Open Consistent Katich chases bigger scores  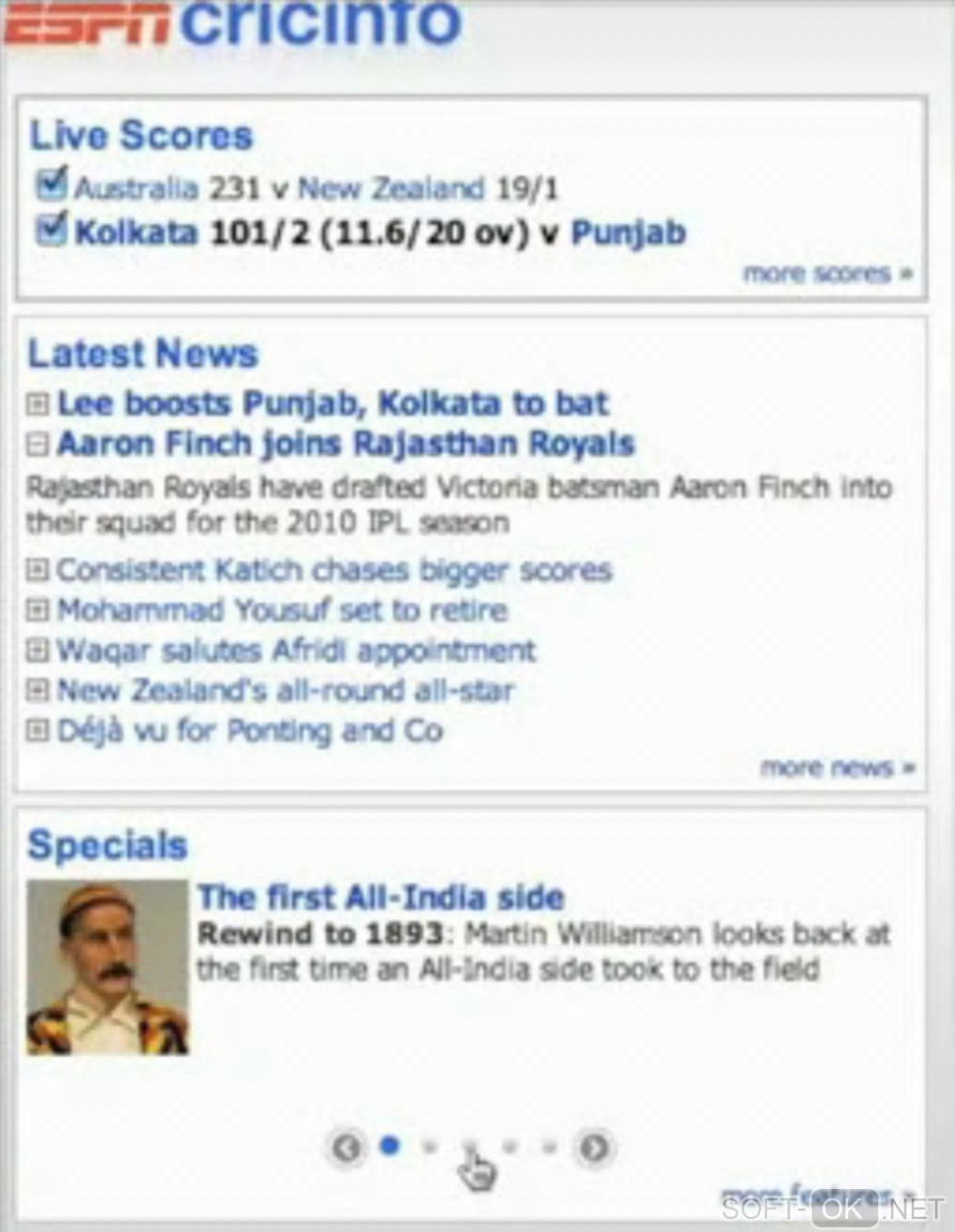click(333, 570)
